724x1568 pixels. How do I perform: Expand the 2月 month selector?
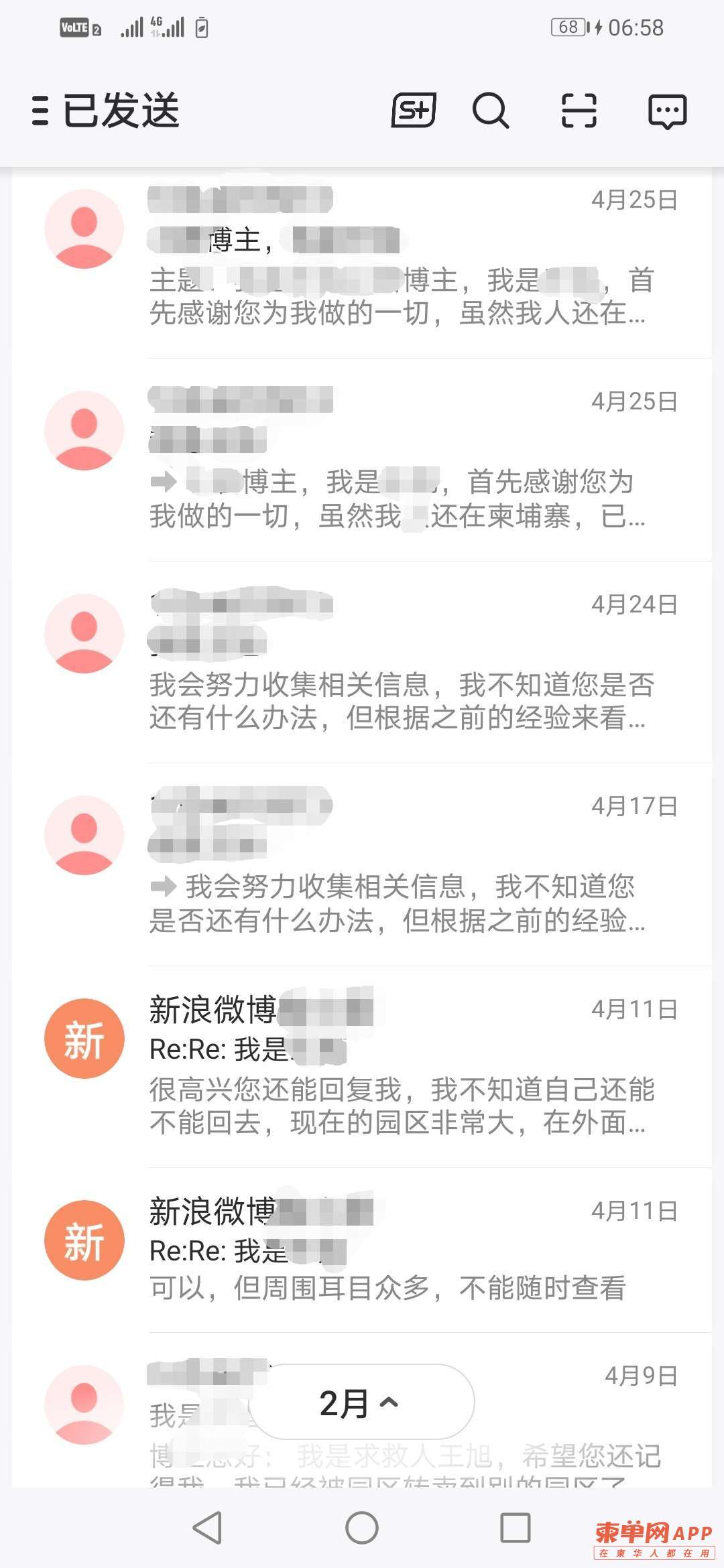tap(361, 1402)
